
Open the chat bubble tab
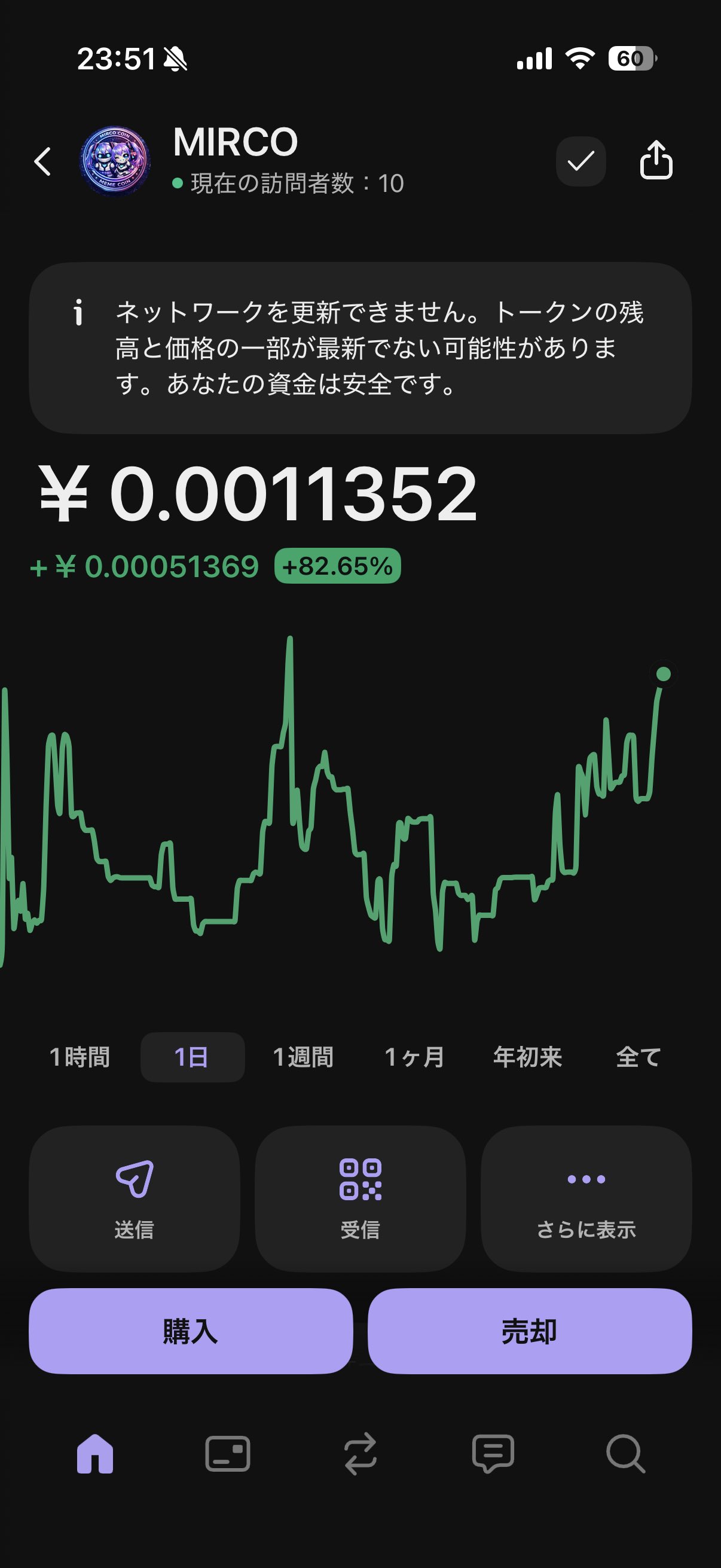(493, 1454)
